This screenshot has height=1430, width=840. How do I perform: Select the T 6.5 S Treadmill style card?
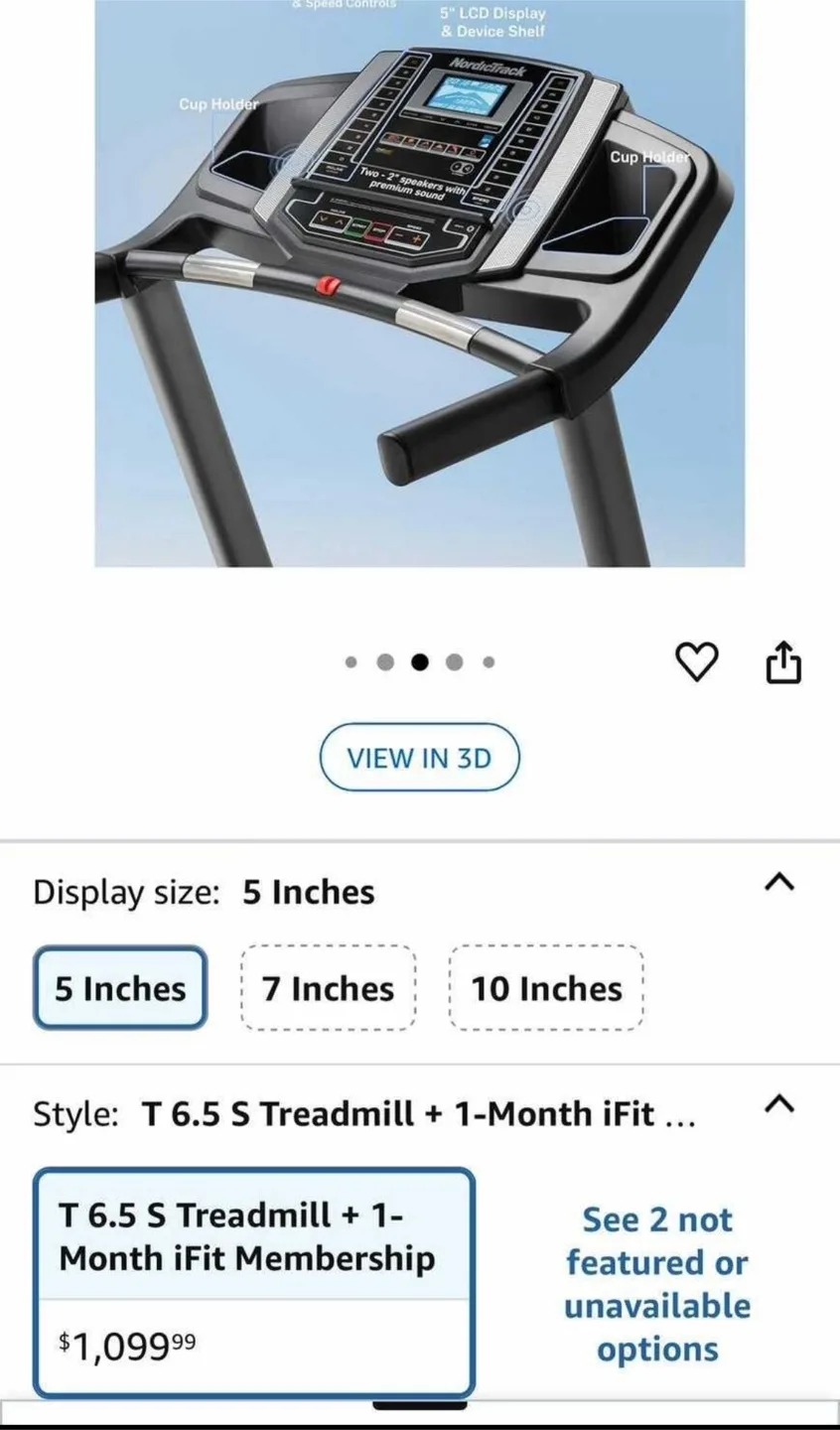(254, 1281)
